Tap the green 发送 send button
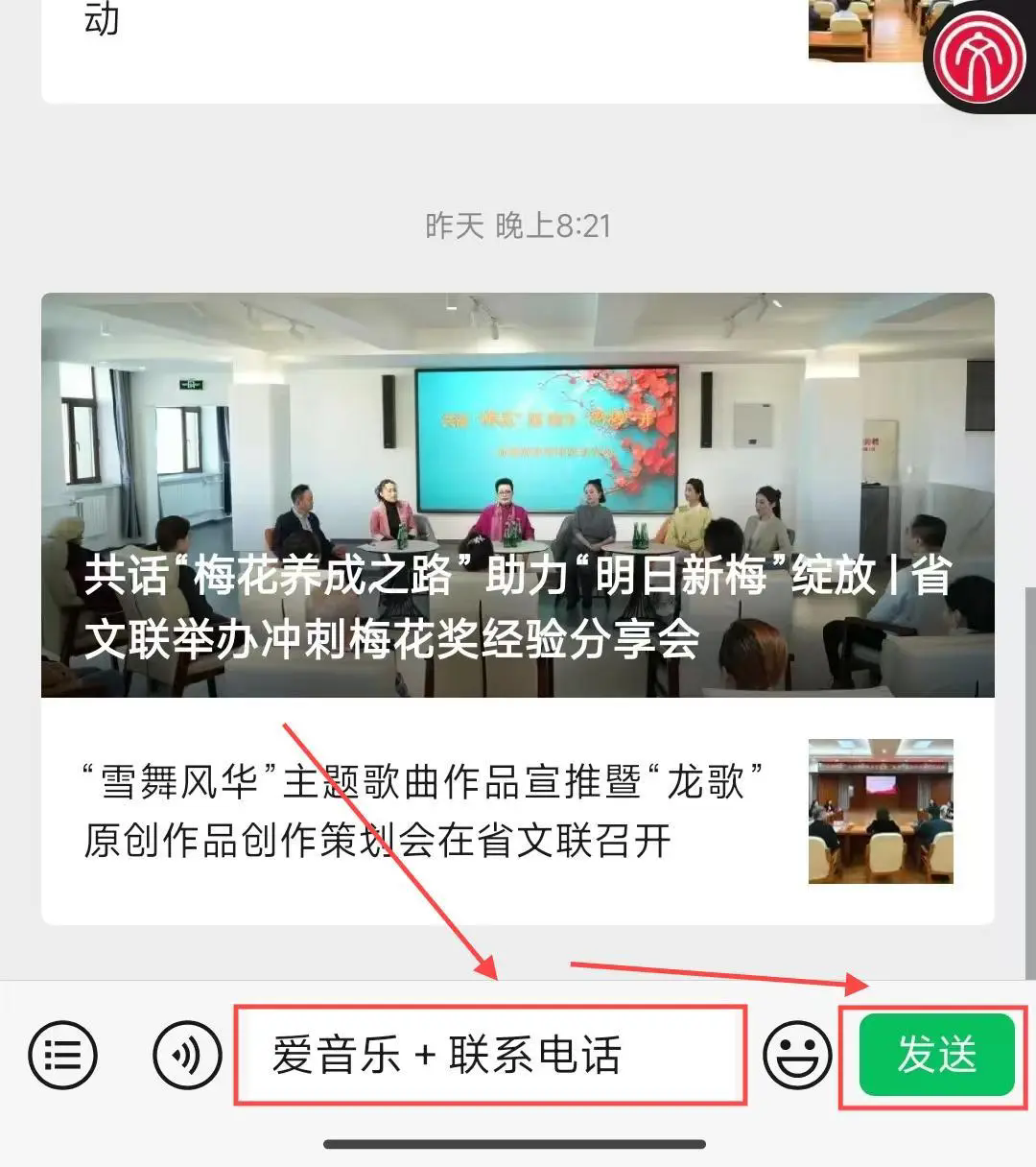 [x=935, y=1055]
